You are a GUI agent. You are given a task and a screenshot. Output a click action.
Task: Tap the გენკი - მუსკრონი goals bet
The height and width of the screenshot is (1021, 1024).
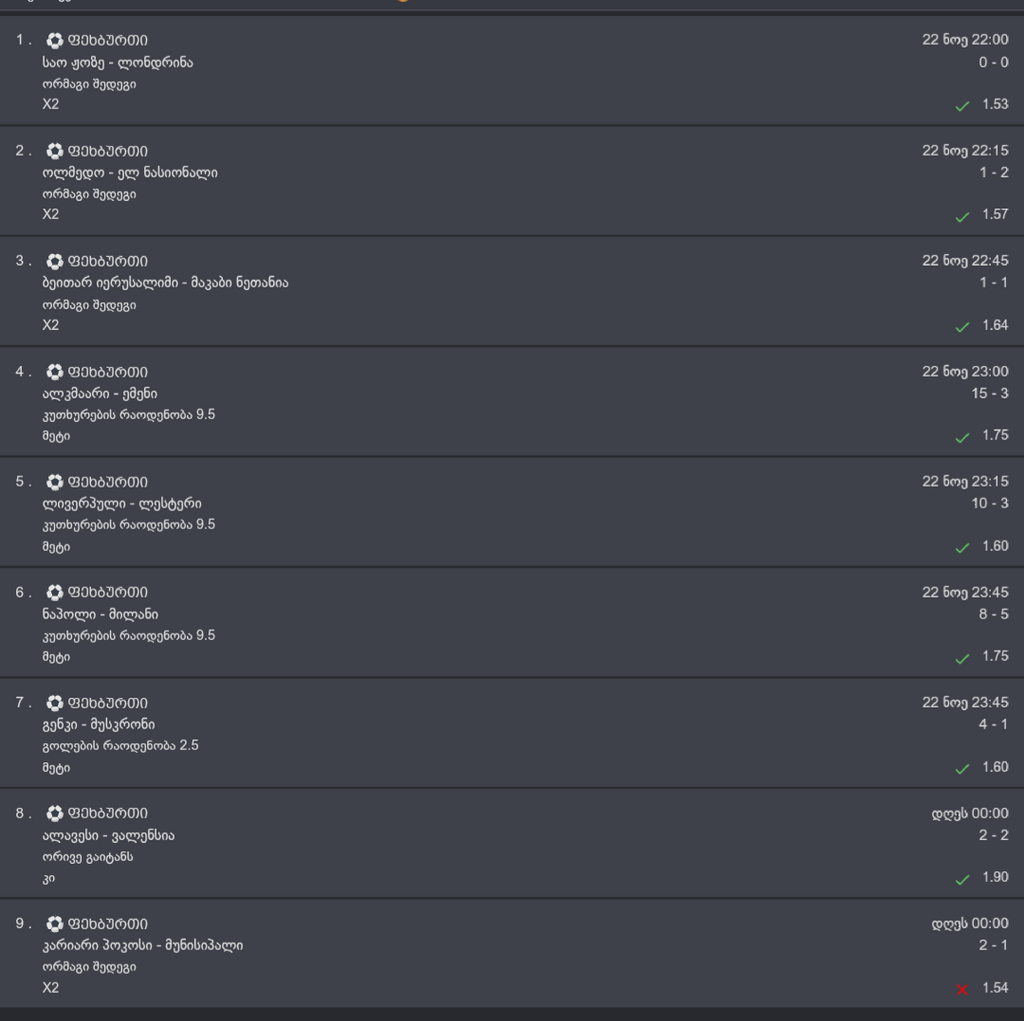(98, 724)
